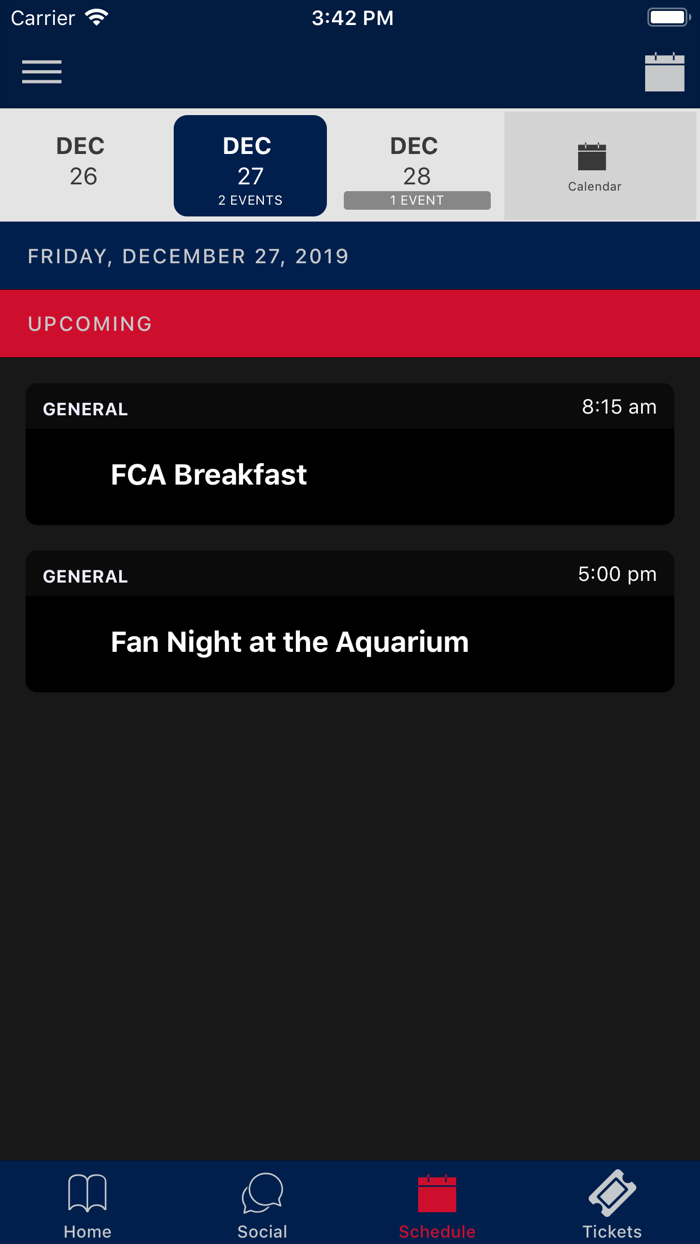The height and width of the screenshot is (1244, 700).
Task: Select the Schedule tab
Action: coord(437,1205)
